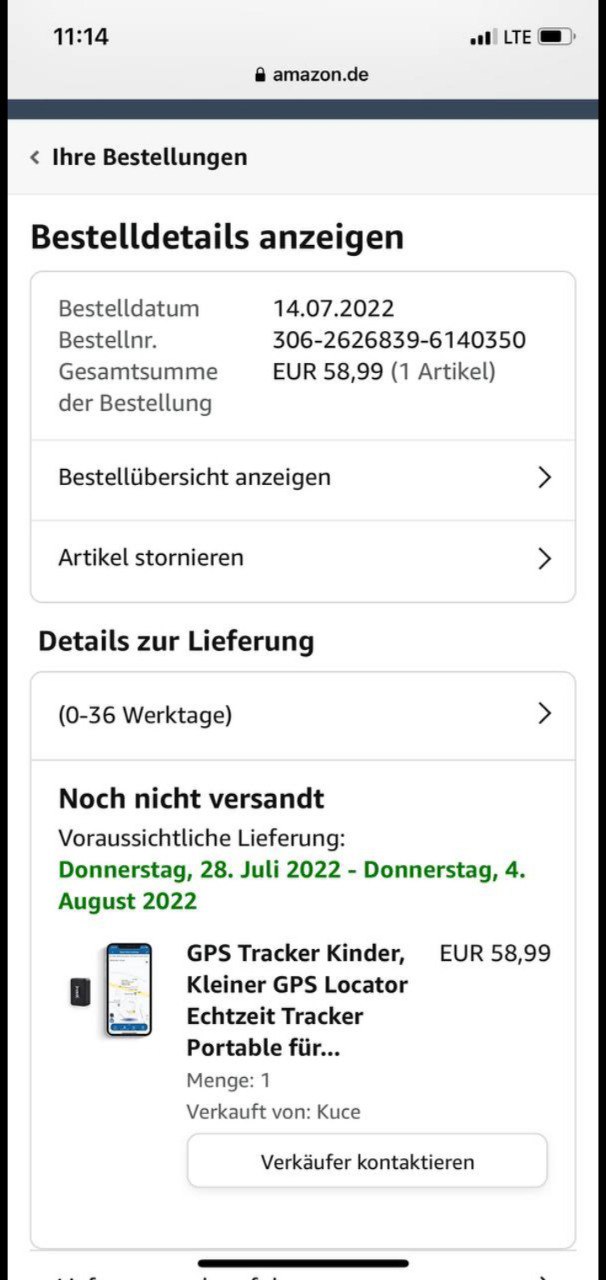Tap Verkäufer kontaktieren button

(367, 1162)
